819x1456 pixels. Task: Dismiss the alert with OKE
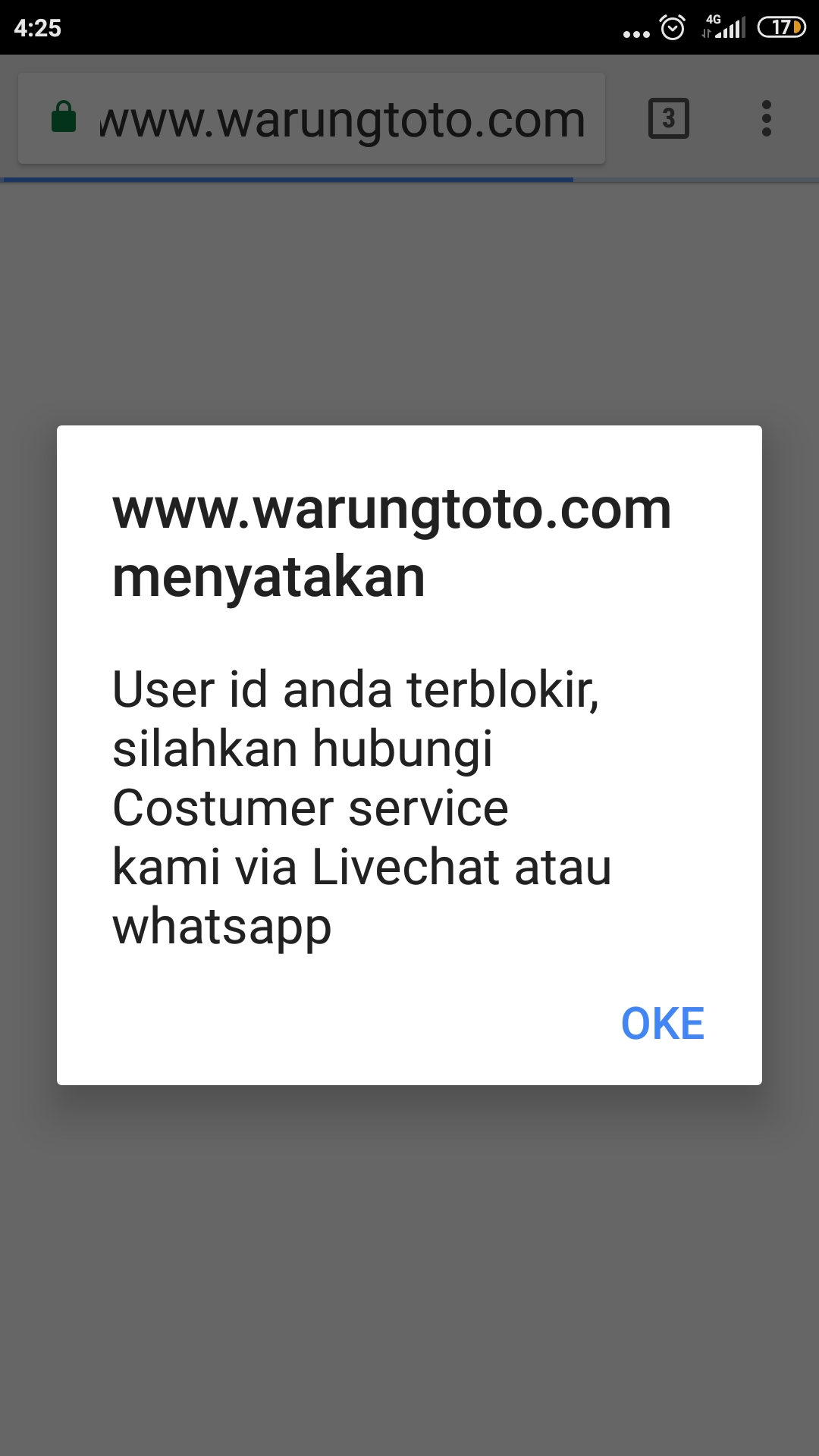tap(662, 1023)
